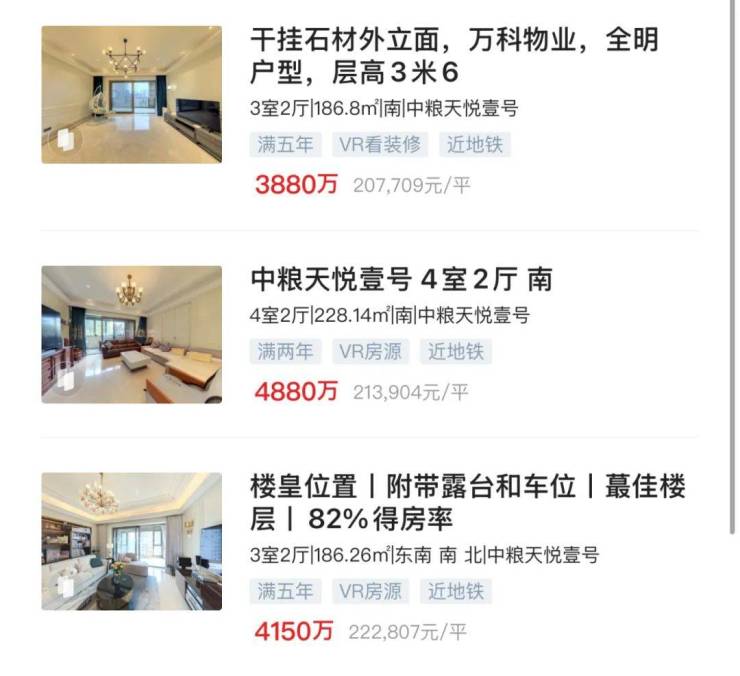Open the 楼皇位置 4150万 listing
The width and height of the screenshot is (740, 676).
[469, 503]
